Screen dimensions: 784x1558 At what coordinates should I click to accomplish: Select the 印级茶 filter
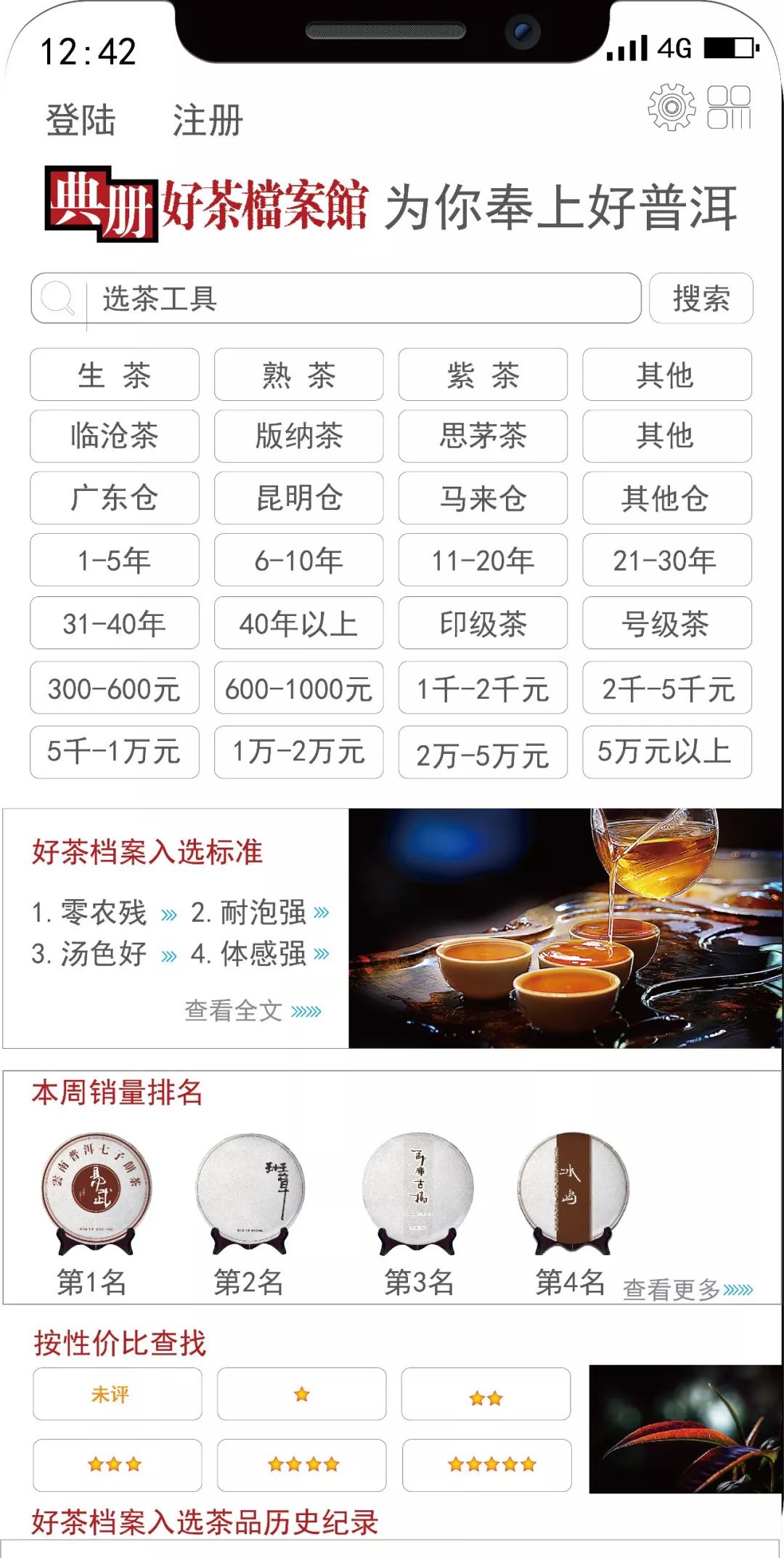pos(483,623)
